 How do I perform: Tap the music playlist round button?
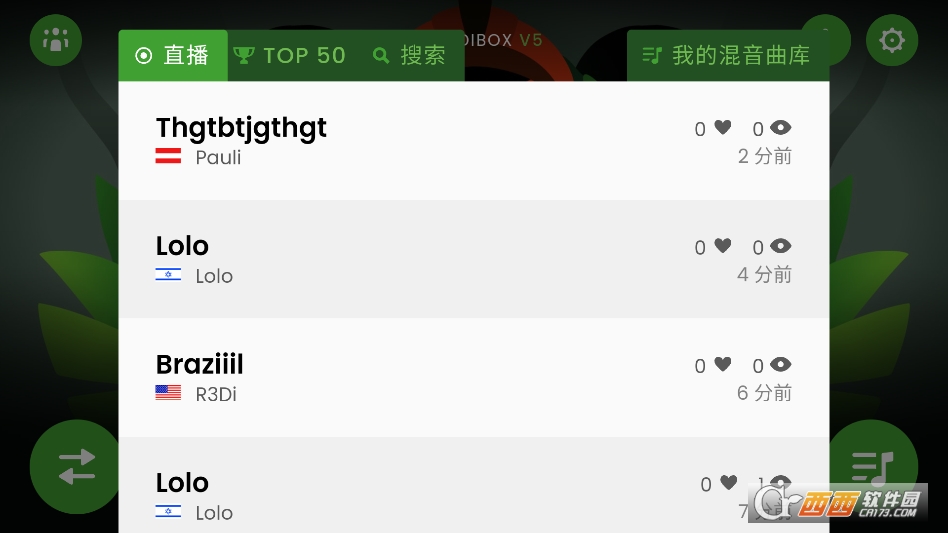(x=872, y=466)
